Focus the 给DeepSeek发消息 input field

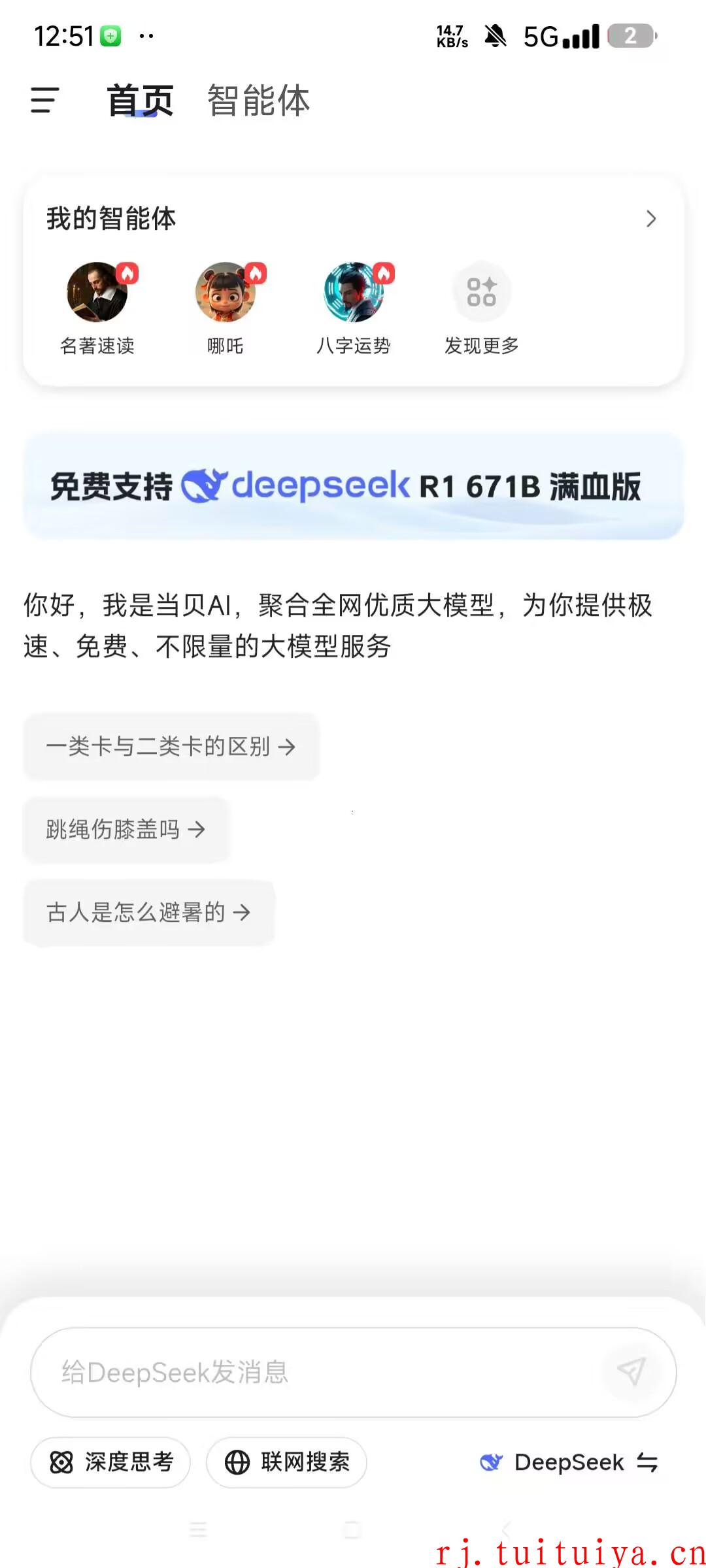click(x=320, y=1372)
